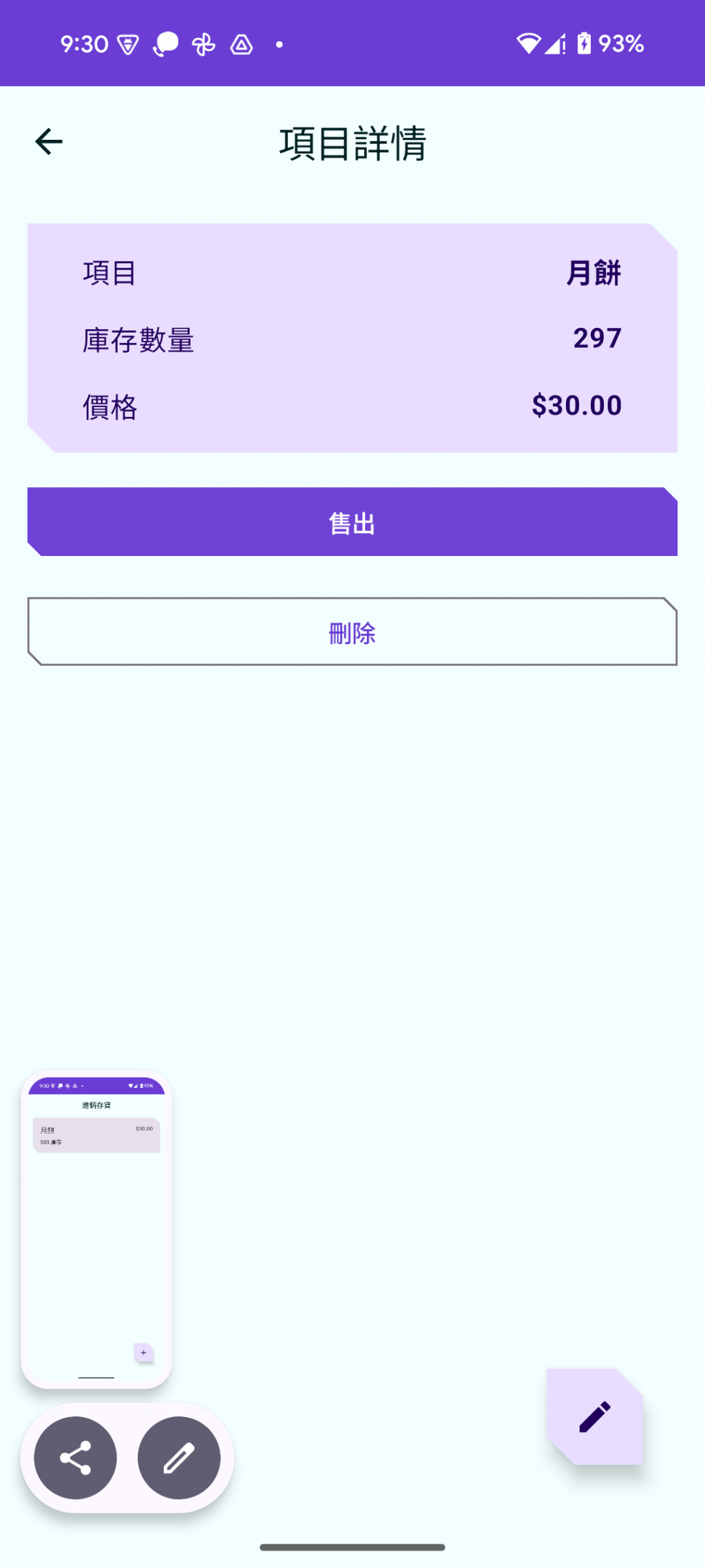Go back from the 項目詳情 screen

(49, 142)
